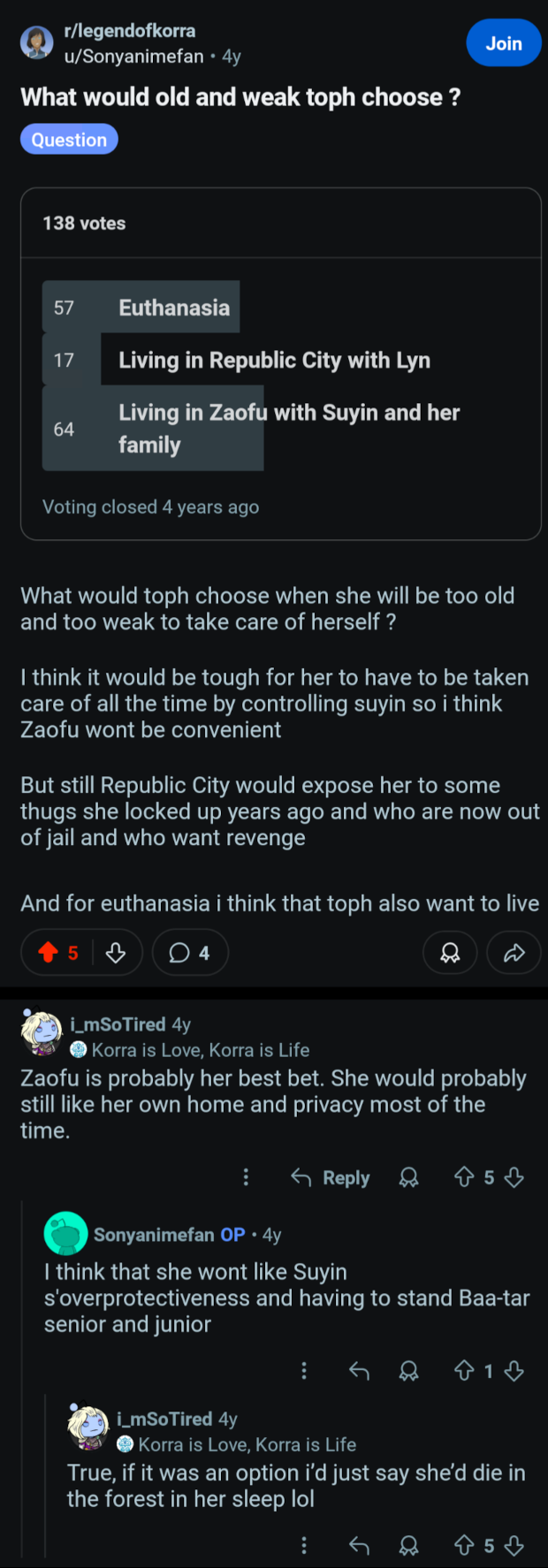Screen dimensions: 548x1568
Task: Share this post
Action: coord(514,953)
